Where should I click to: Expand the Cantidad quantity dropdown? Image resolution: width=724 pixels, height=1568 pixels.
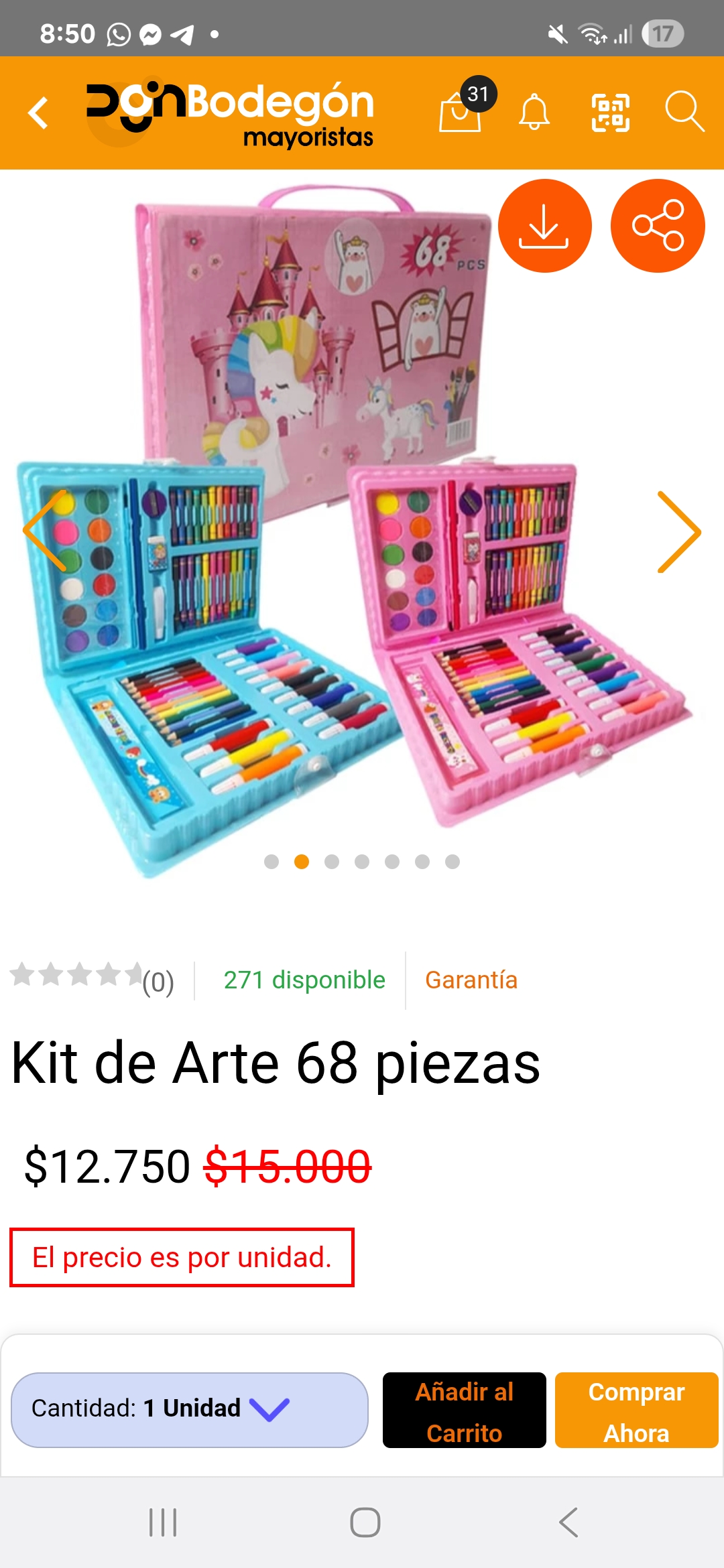[189, 1410]
